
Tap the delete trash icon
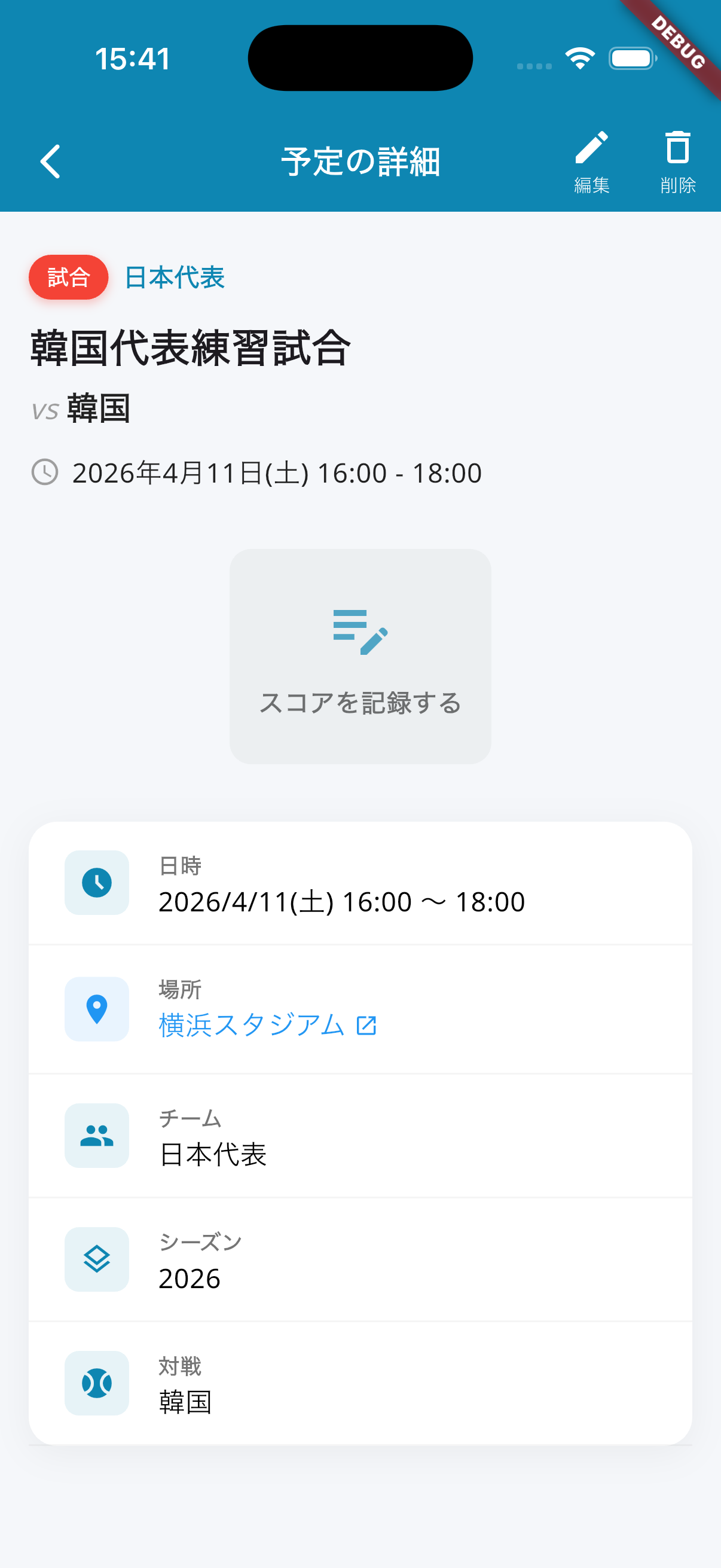677,146
